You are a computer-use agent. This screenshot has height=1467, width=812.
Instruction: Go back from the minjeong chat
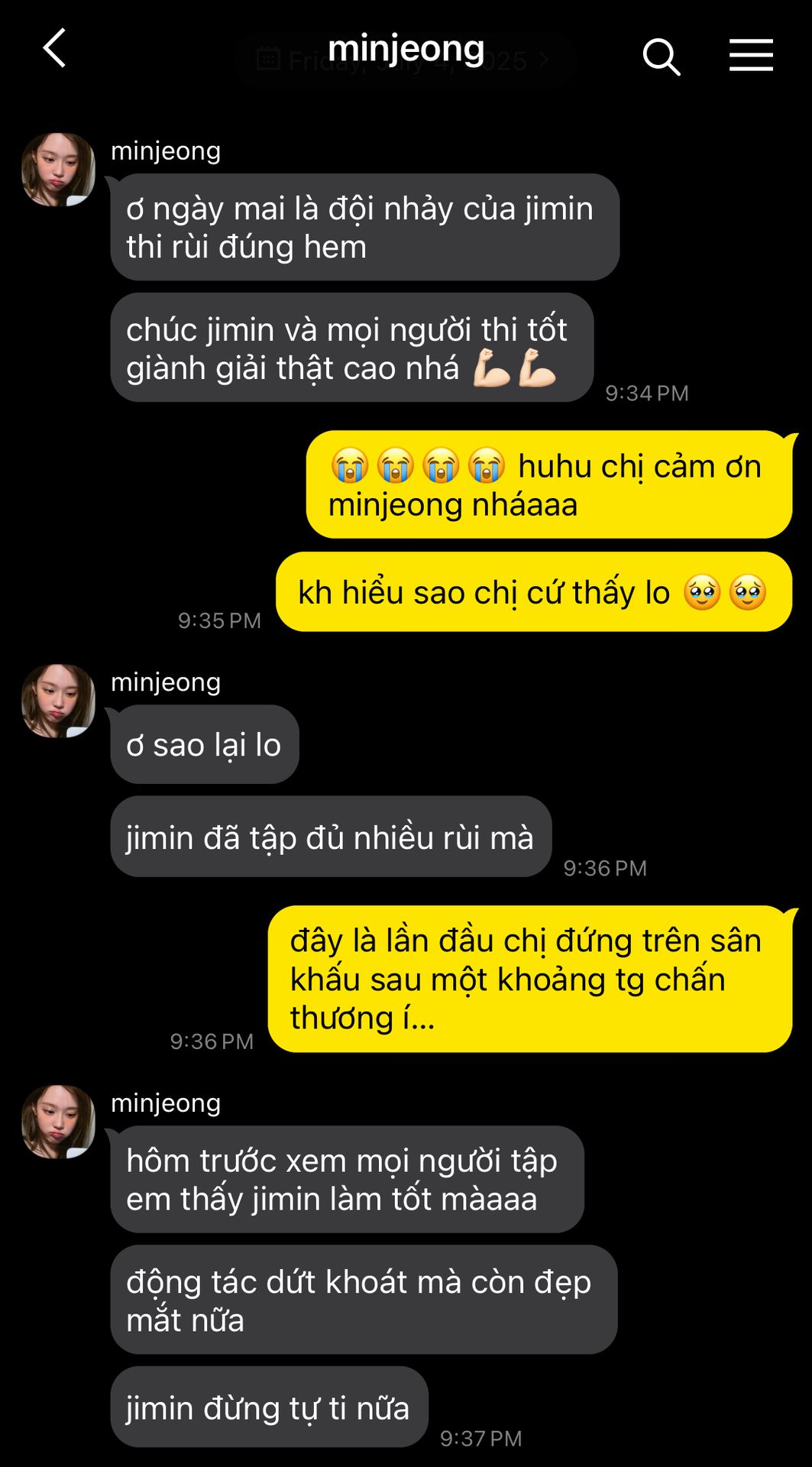pyautogui.click(x=54, y=49)
